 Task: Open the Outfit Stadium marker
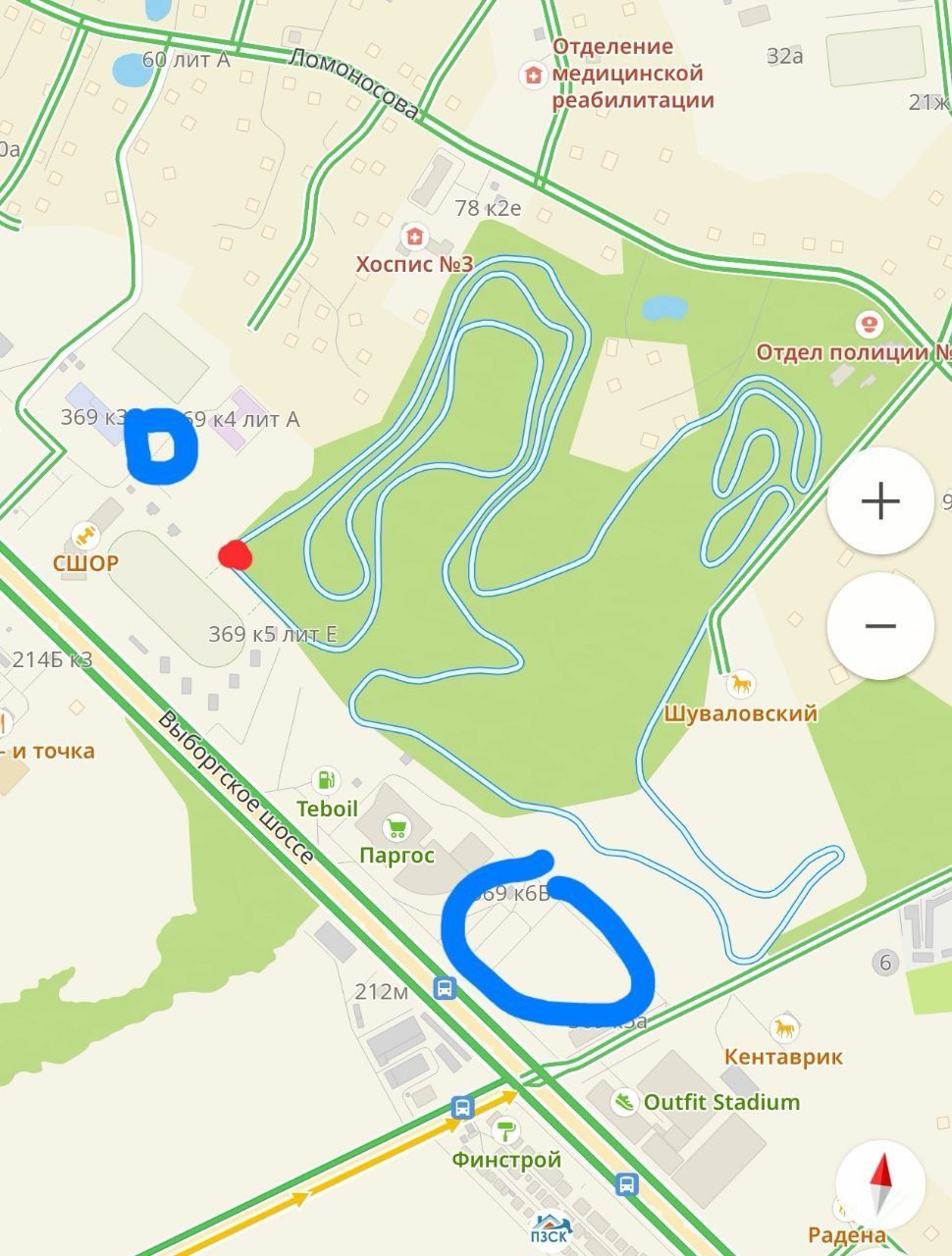pos(624,1101)
